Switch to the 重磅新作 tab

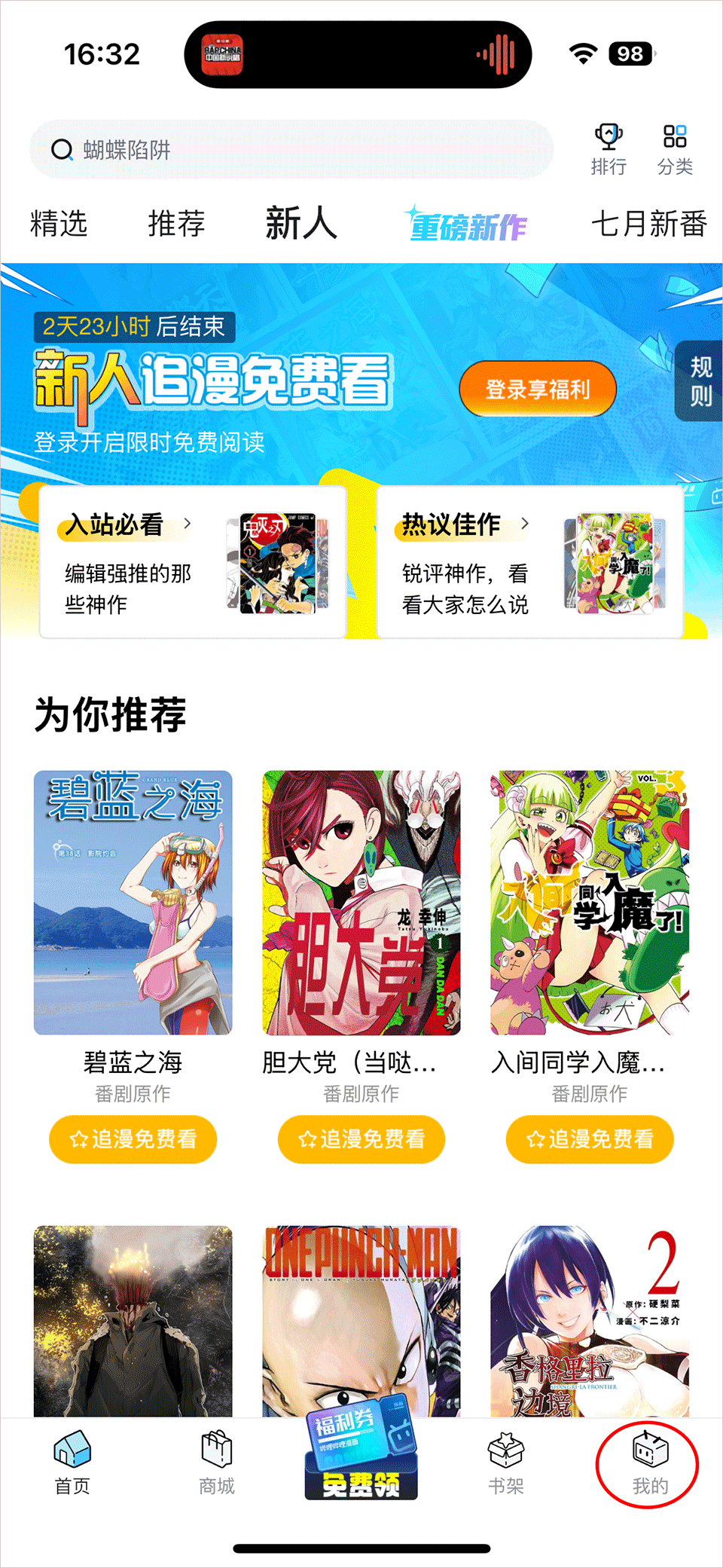point(467,225)
